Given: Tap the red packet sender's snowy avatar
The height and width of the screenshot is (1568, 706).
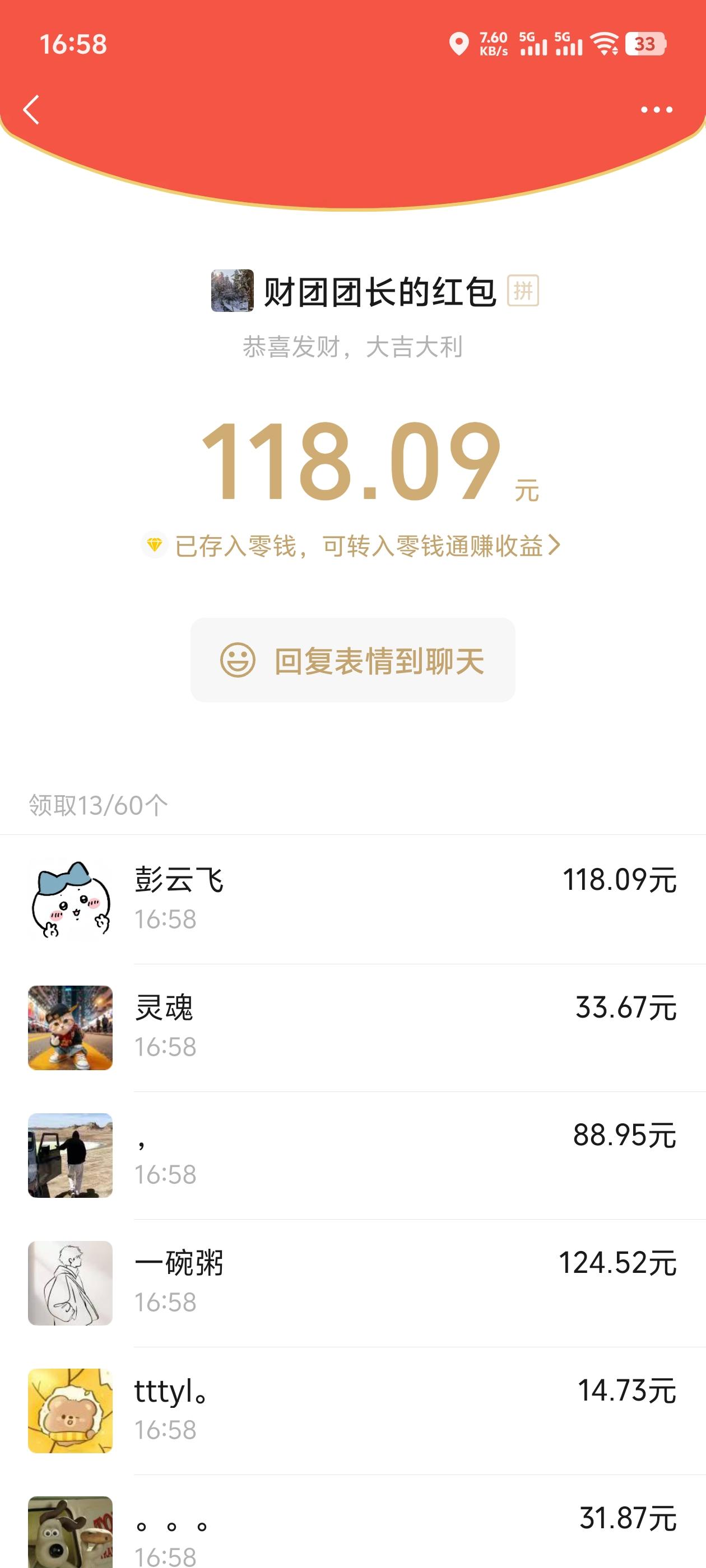Looking at the screenshot, I should coord(232,290).
